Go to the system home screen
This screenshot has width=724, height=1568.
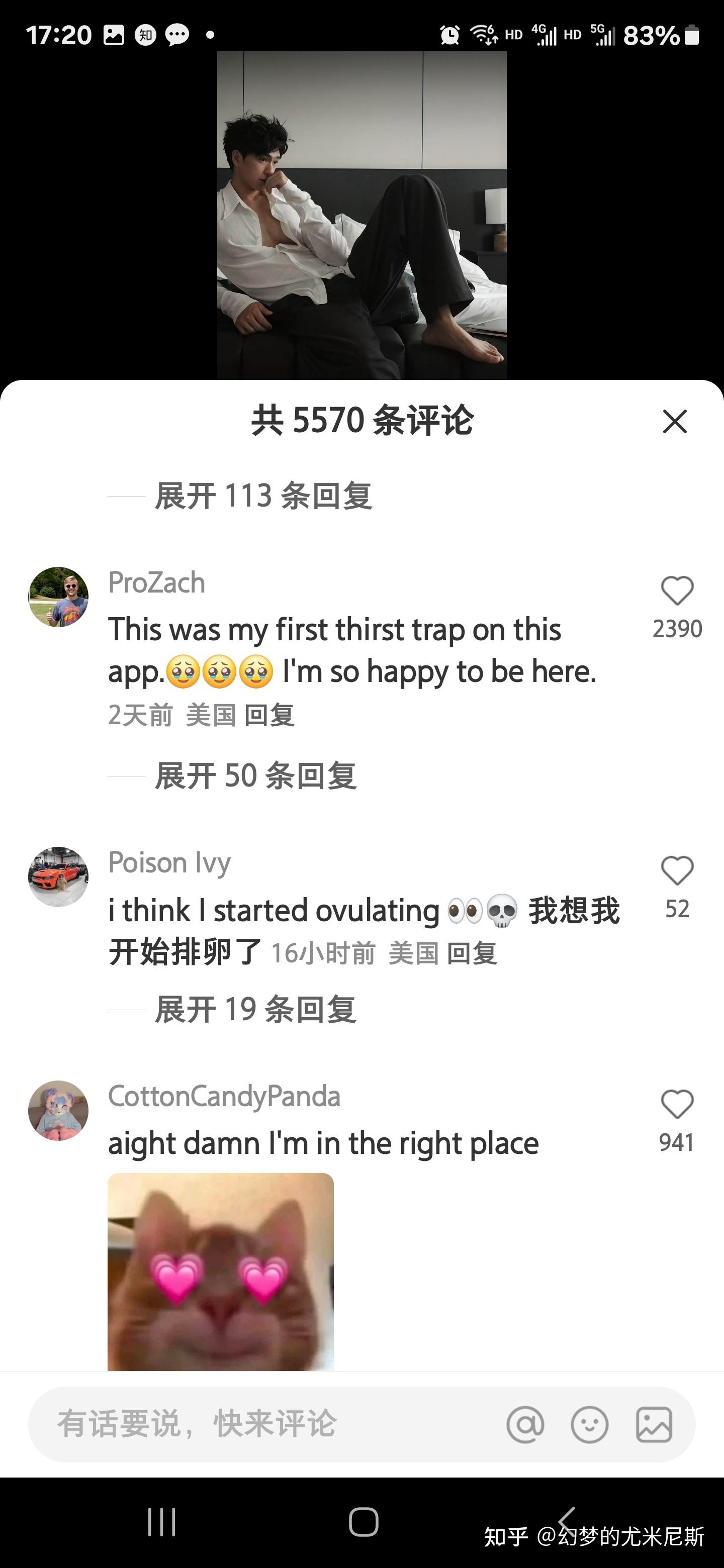pos(364,1522)
